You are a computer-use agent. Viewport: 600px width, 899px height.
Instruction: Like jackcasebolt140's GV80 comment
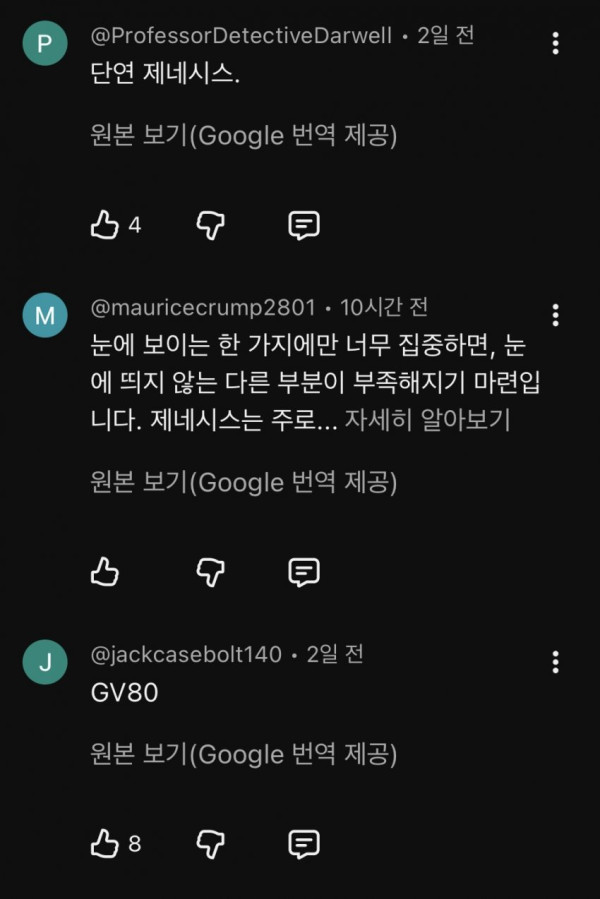[105, 844]
